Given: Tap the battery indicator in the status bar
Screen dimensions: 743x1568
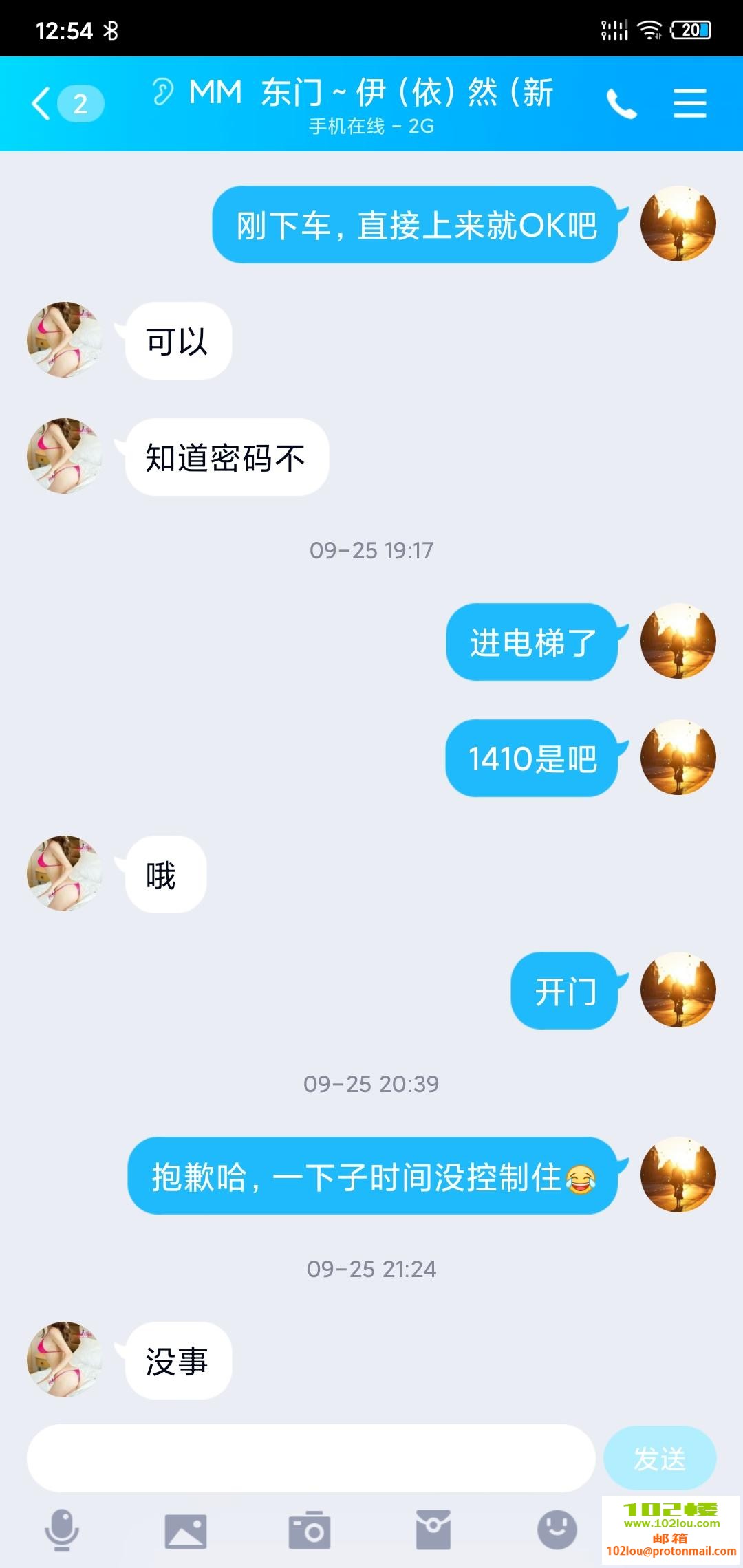Looking at the screenshot, I should click(x=690, y=29).
